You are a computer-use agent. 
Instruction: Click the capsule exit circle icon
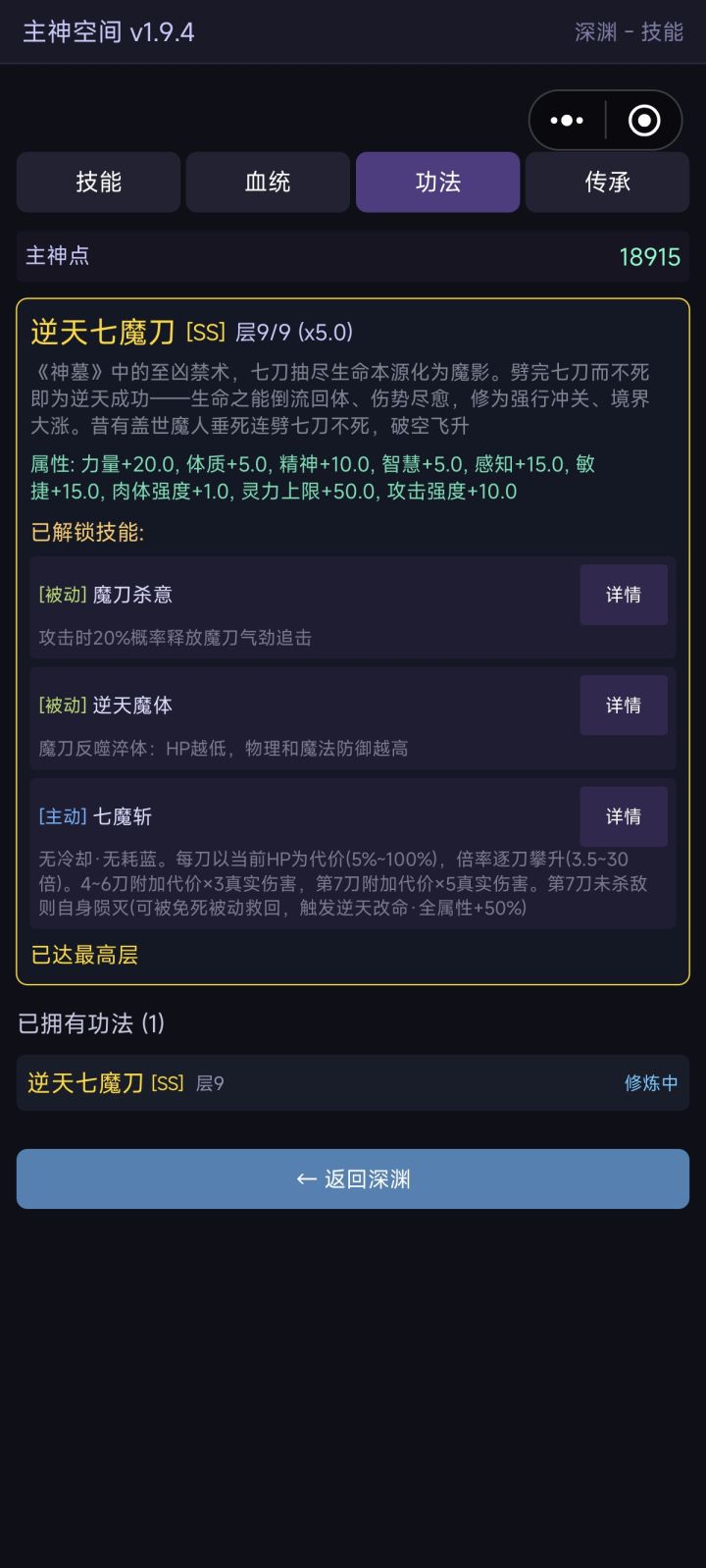[x=644, y=120]
